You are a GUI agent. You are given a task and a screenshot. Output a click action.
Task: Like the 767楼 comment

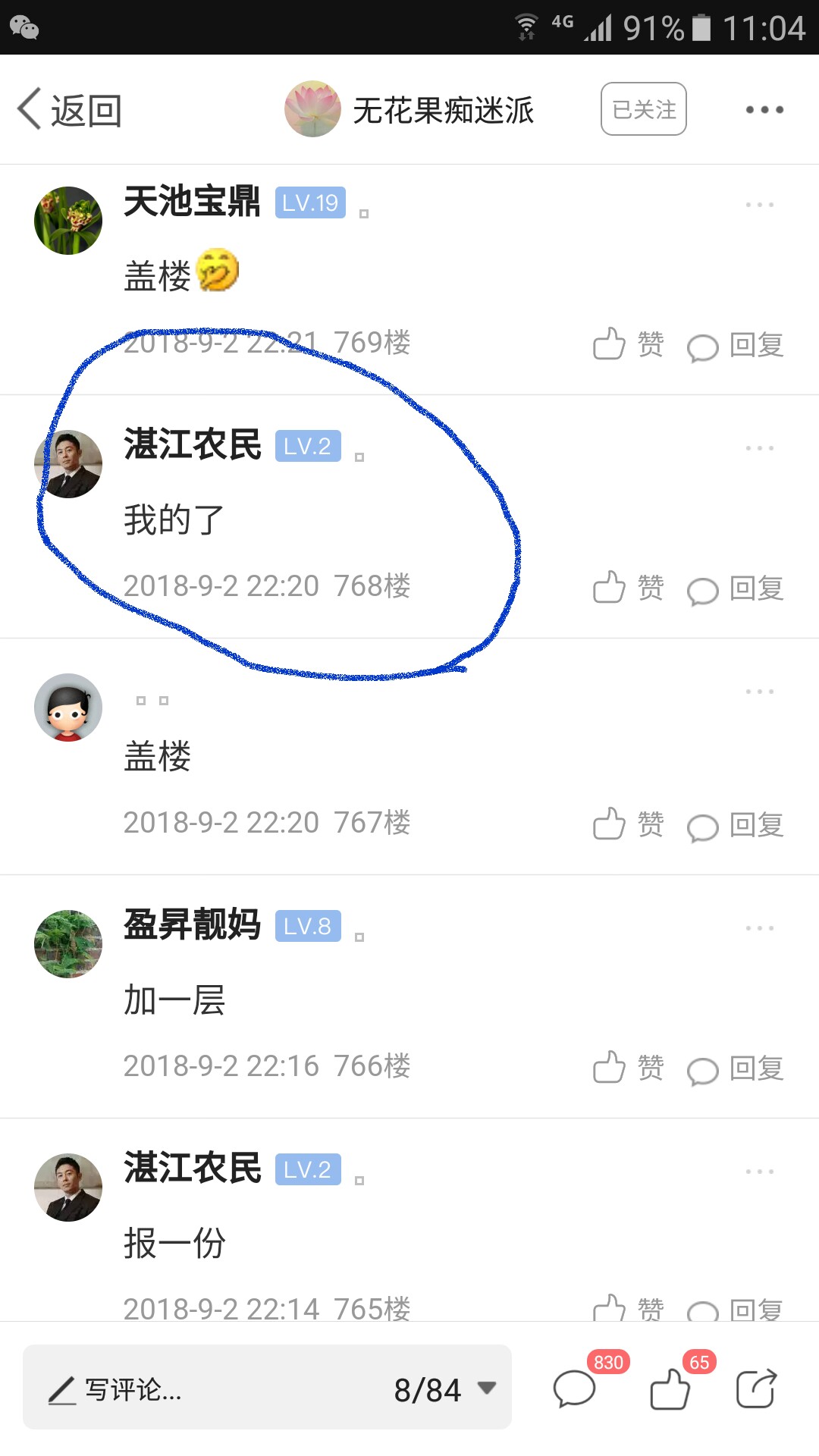pos(629,824)
